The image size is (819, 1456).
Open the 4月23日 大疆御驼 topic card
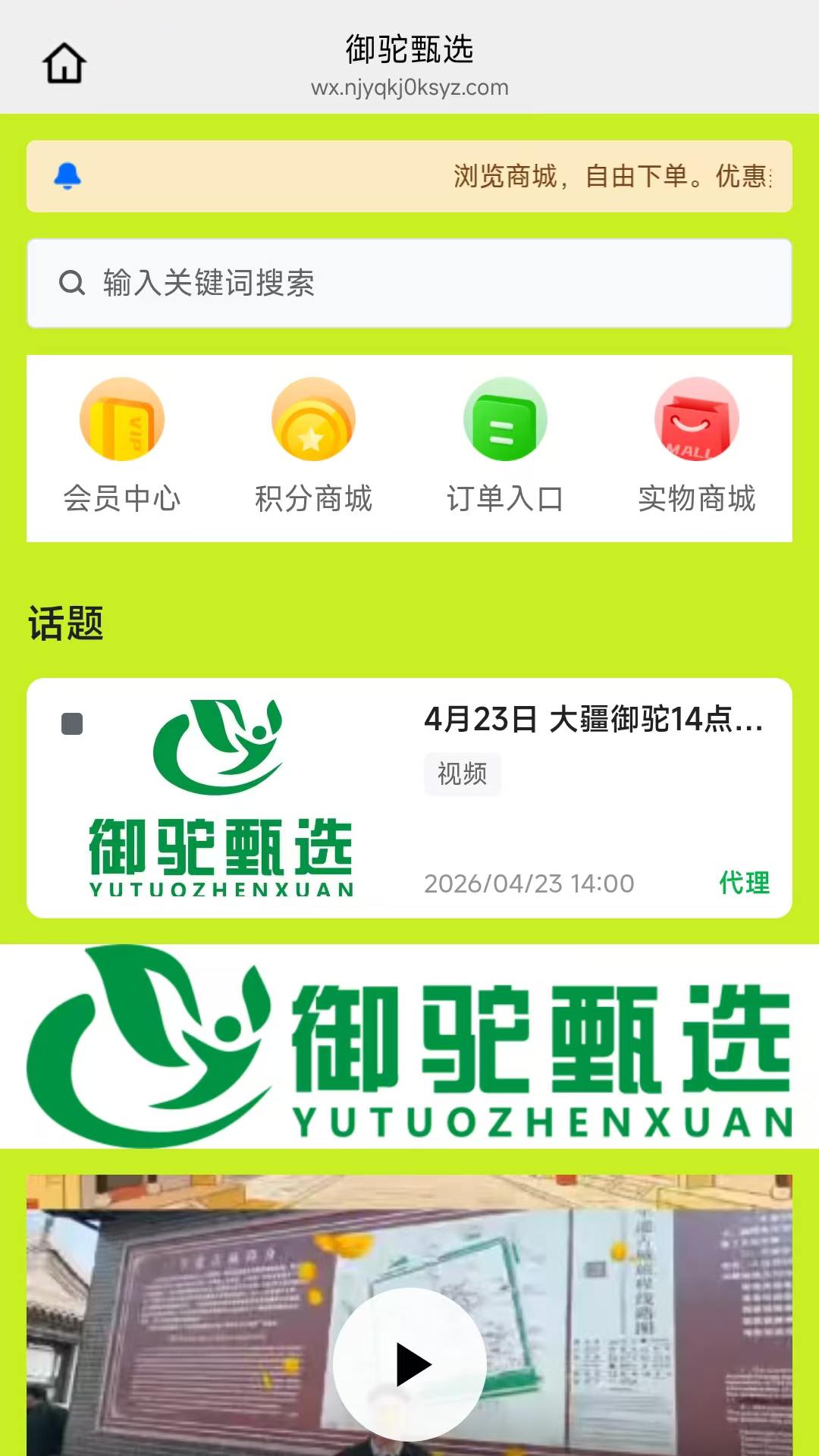tap(409, 798)
